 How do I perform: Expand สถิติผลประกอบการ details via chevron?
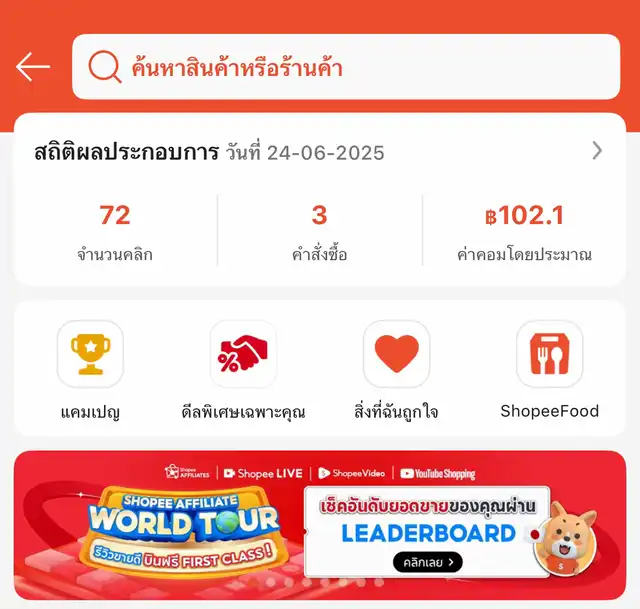[x=597, y=151]
